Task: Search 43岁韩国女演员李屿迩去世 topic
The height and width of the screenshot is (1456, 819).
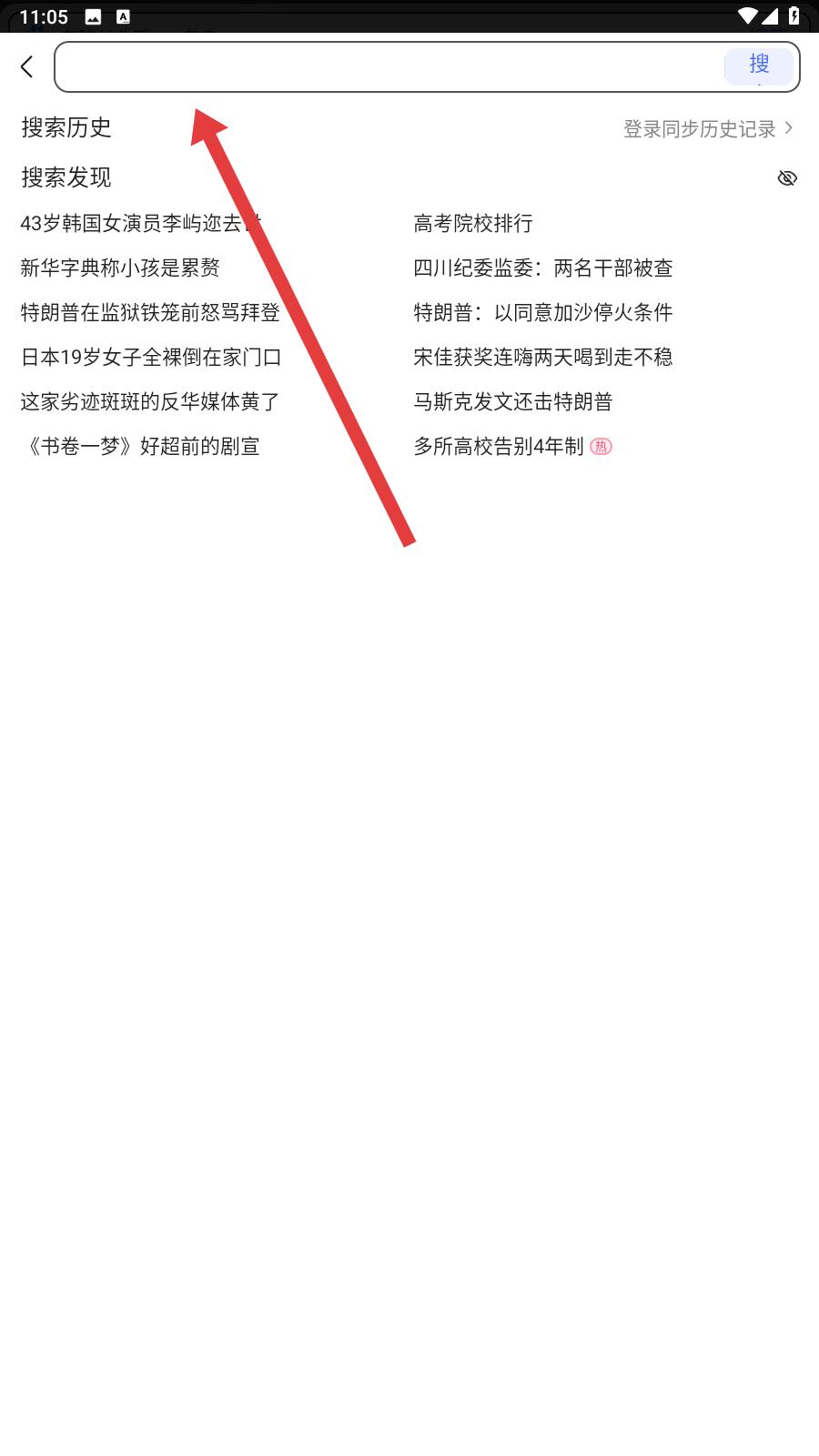Action: [127, 223]
